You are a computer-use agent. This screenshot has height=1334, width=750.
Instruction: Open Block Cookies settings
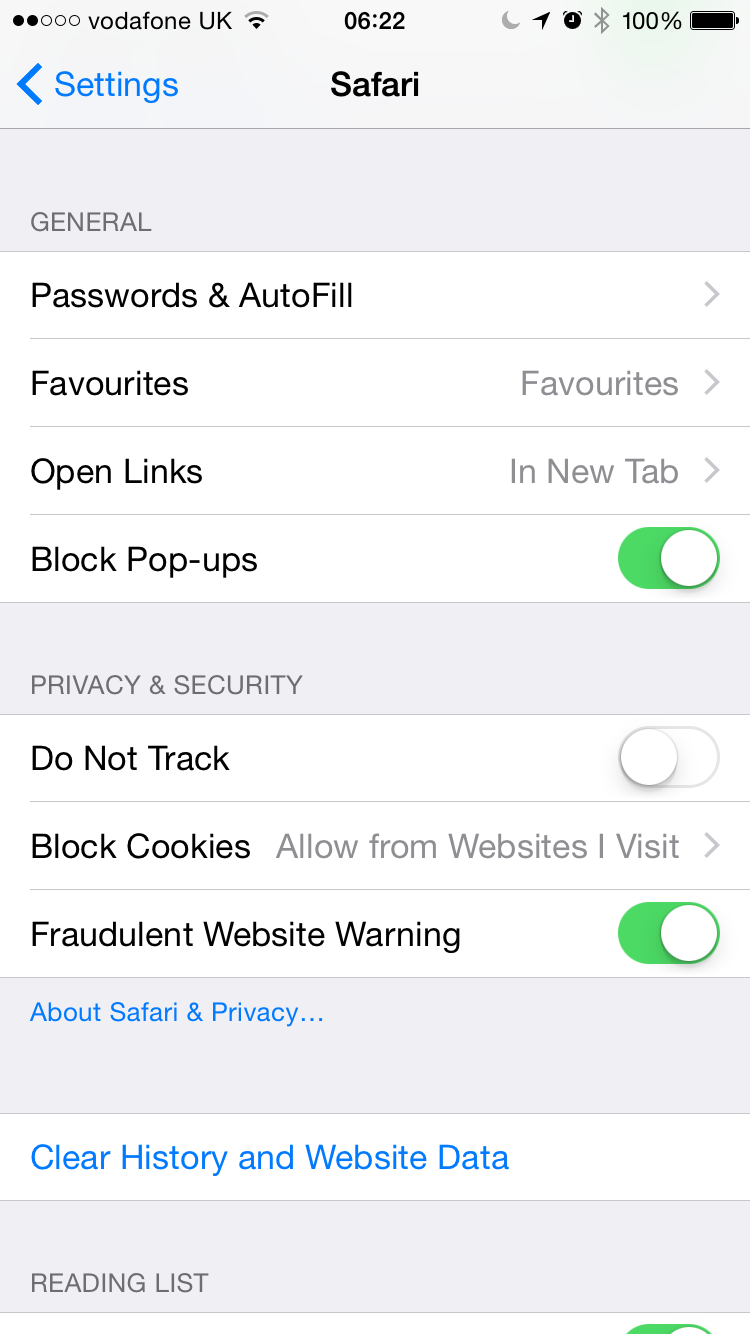[375, 847]
